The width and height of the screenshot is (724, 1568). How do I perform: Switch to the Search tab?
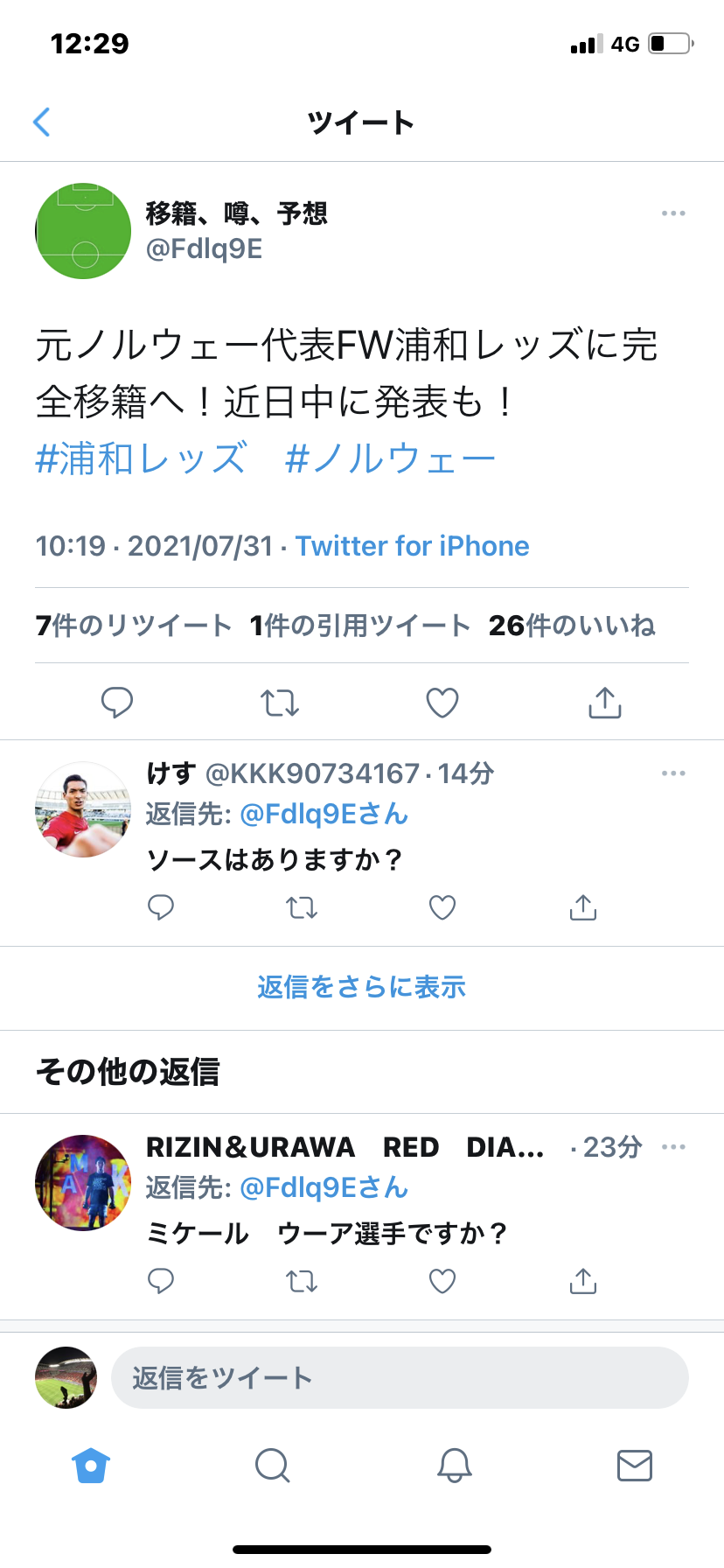pyautogui.click(x=272, y=1465)
